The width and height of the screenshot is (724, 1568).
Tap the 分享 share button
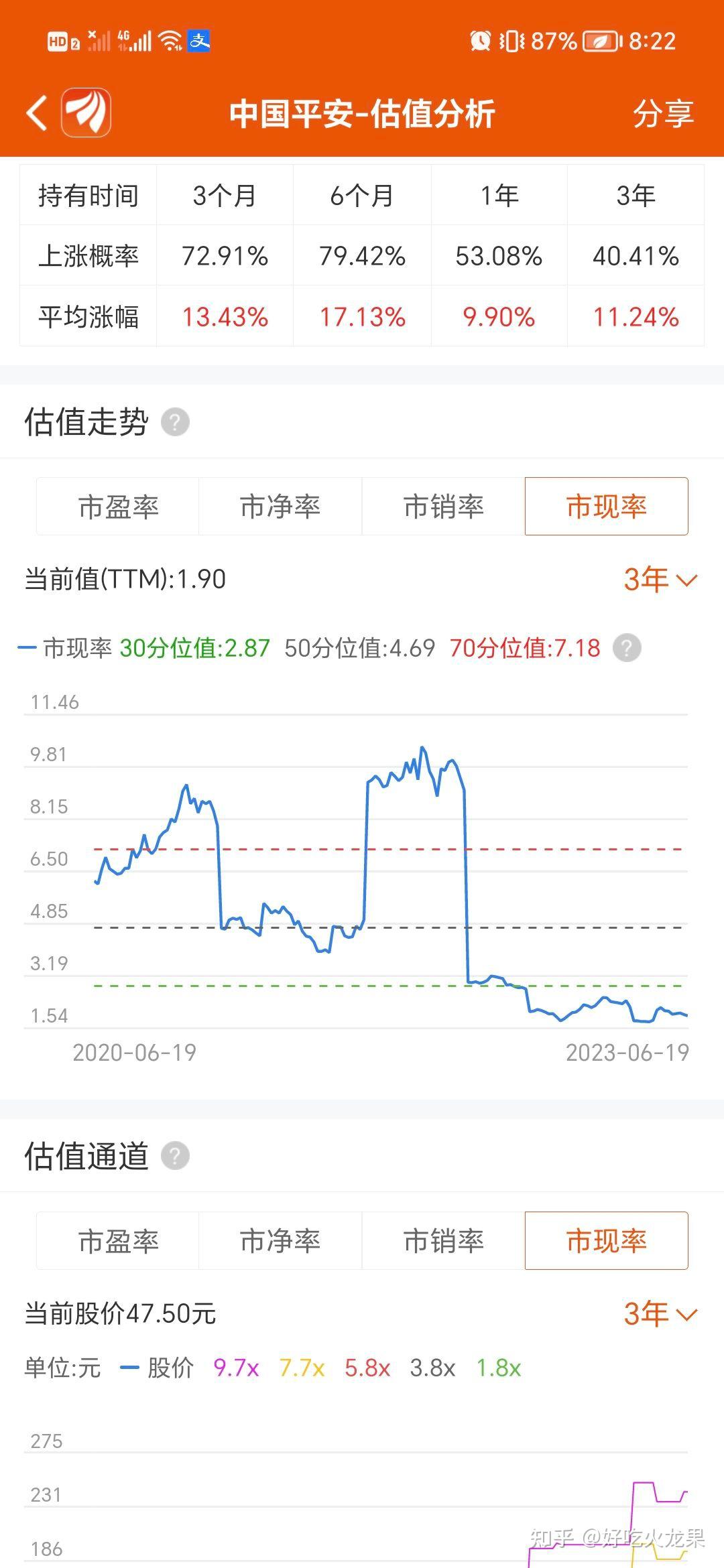664,115
